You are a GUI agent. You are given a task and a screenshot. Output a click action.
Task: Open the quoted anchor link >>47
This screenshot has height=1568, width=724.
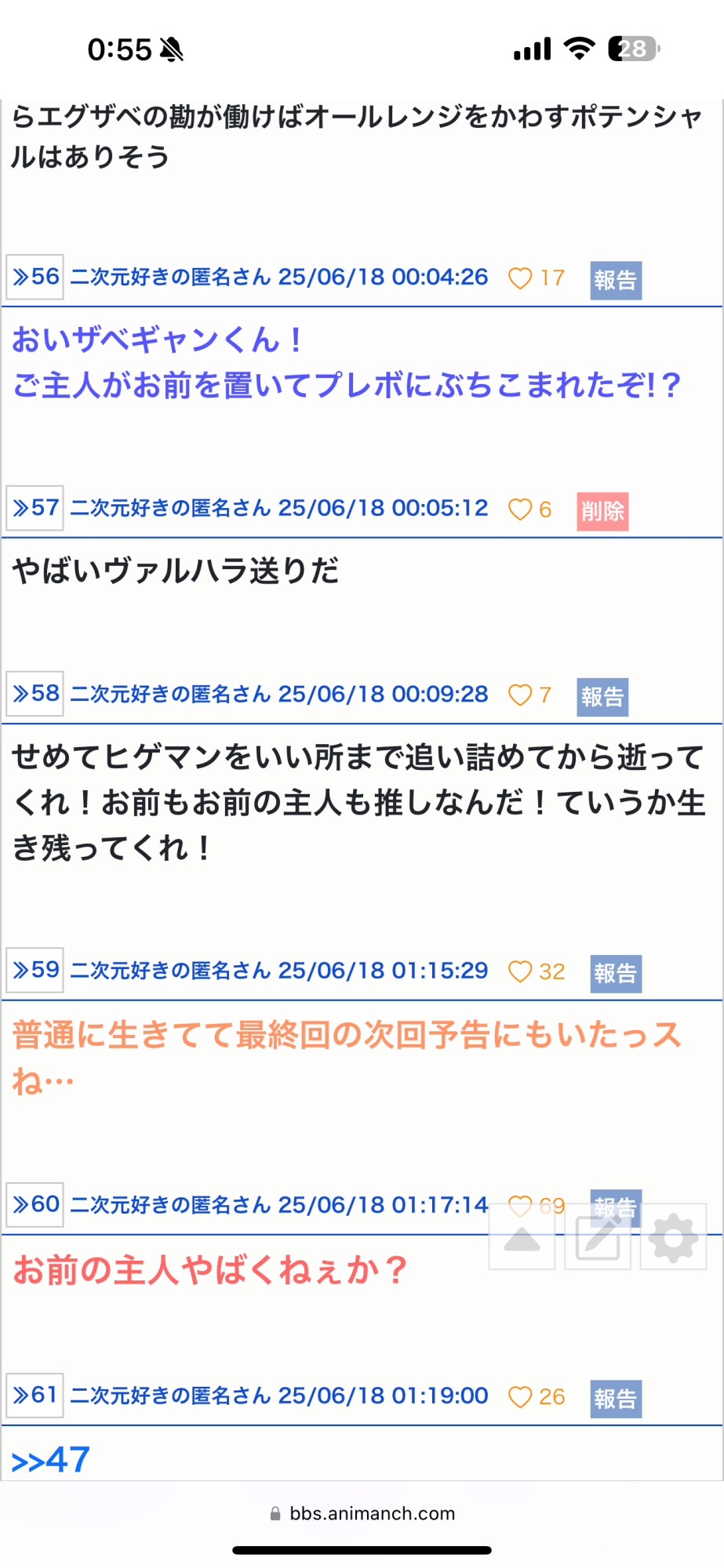click(51, 1461)
